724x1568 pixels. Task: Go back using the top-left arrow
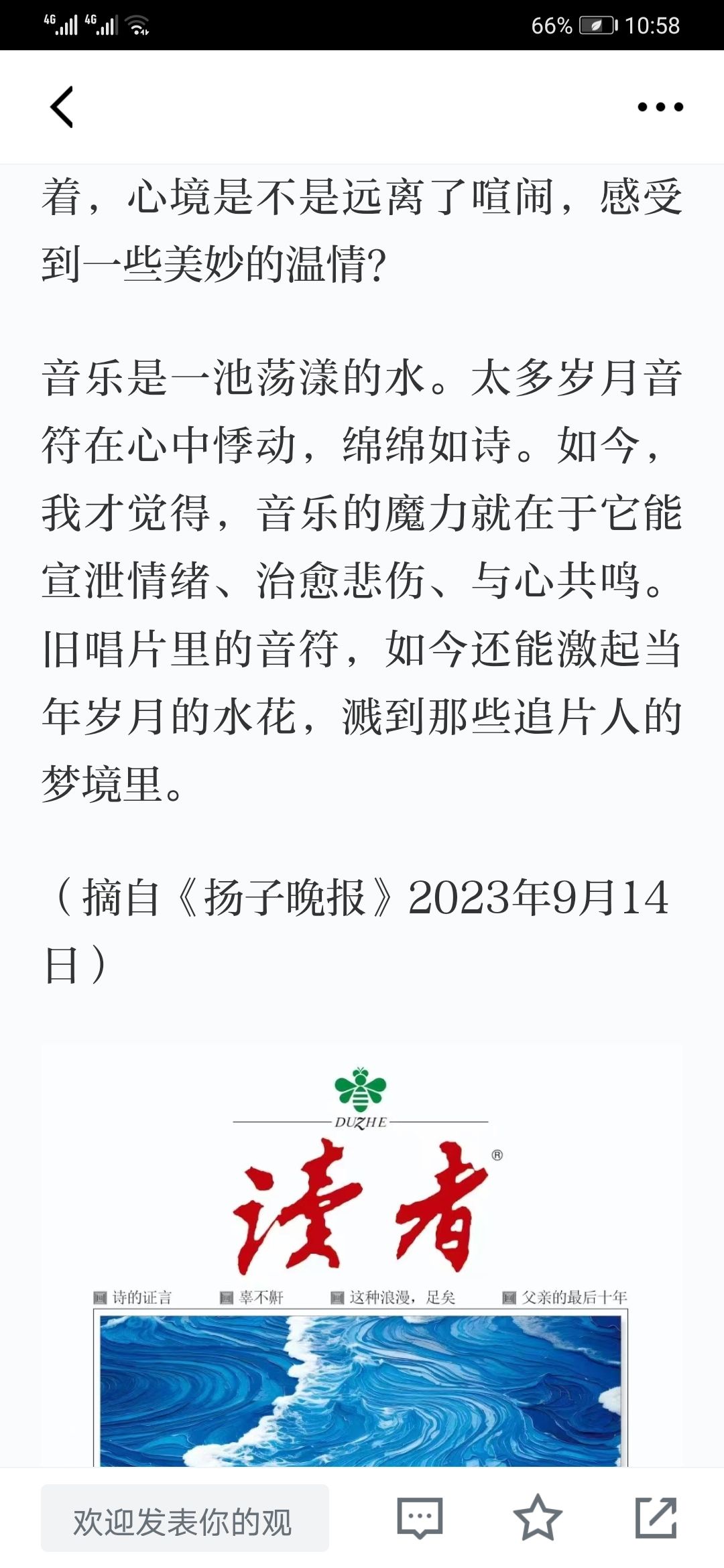pos(62,107)
